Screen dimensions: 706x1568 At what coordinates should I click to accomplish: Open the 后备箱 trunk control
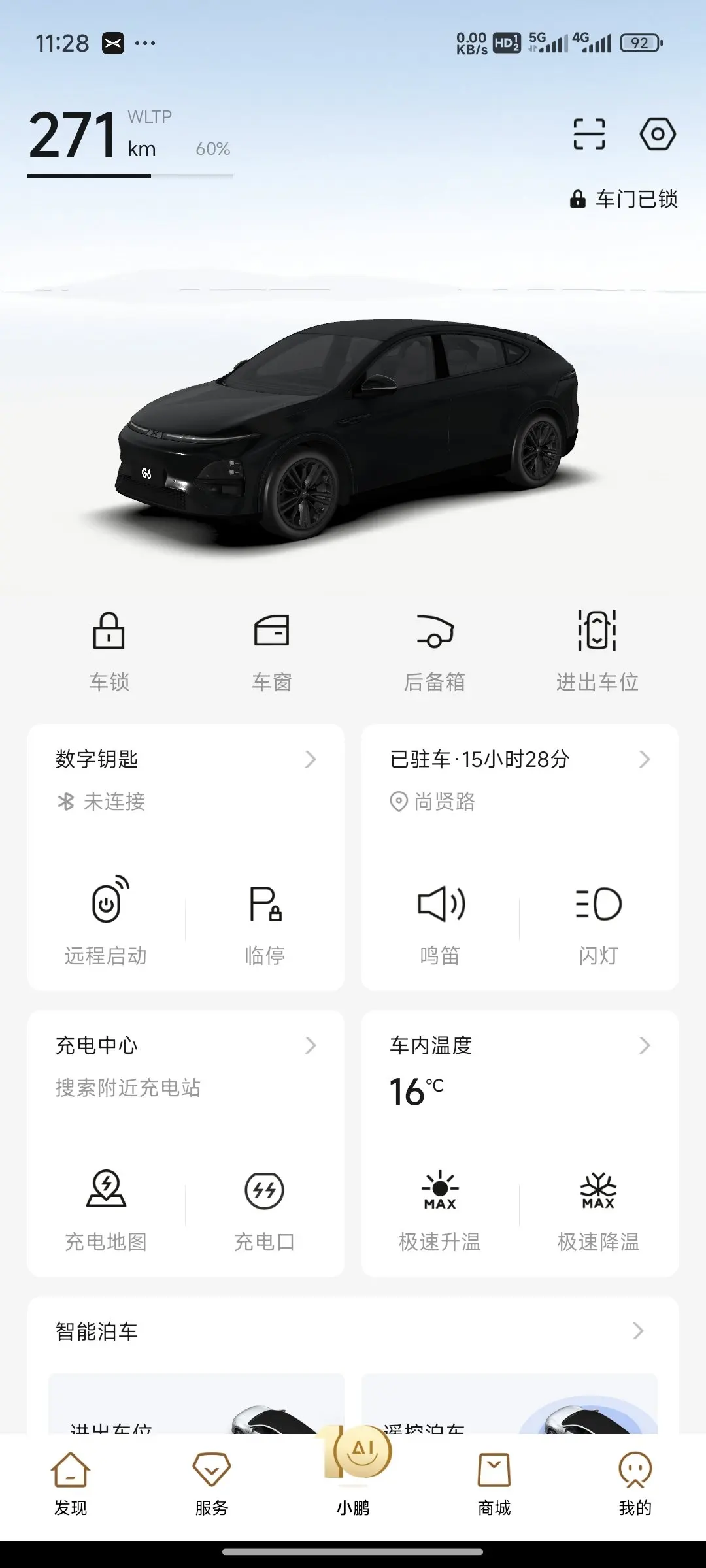pyautogui.click(x=435, y=650)
